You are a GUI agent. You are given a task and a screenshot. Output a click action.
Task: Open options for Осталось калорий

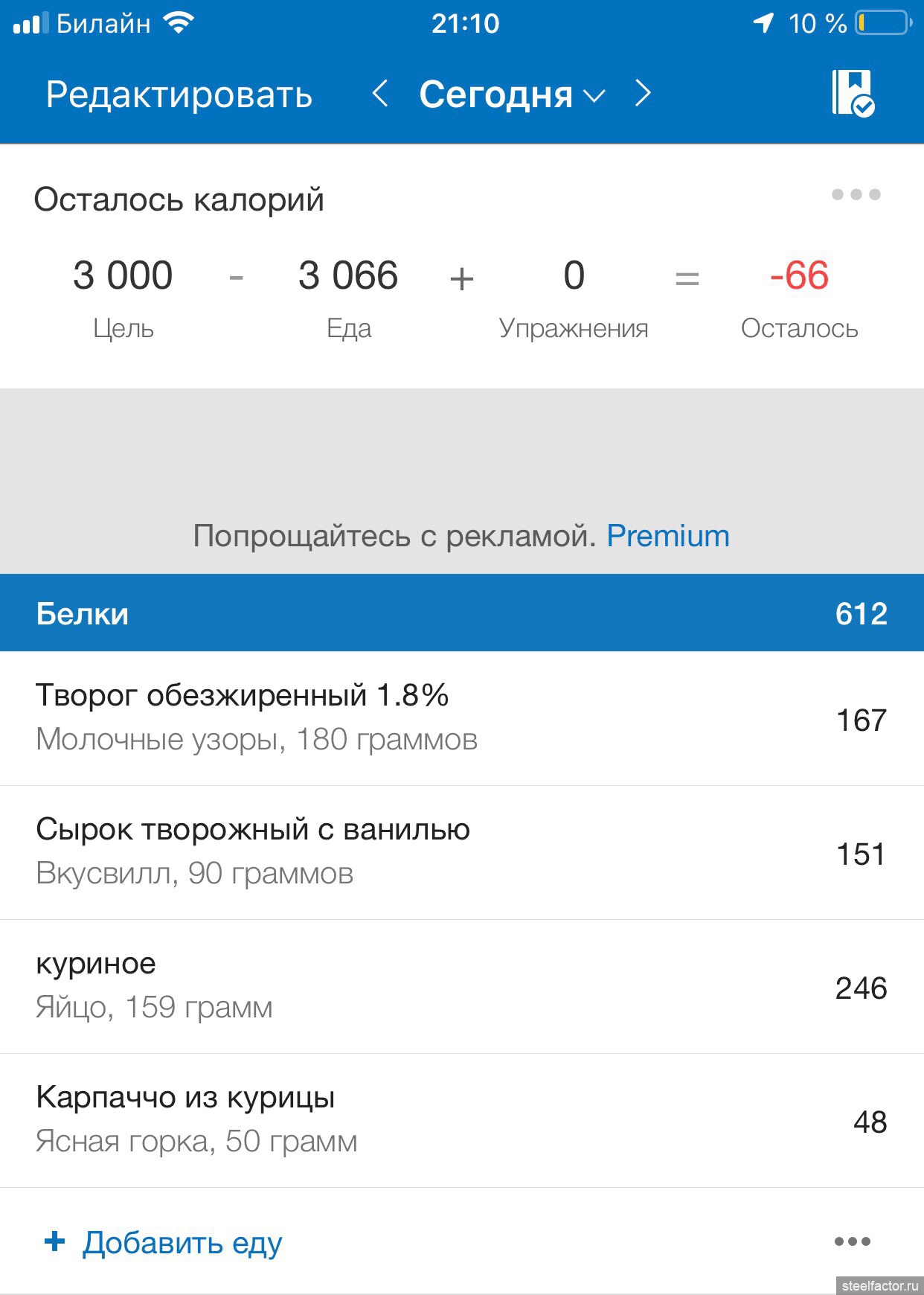pos(856,195)
